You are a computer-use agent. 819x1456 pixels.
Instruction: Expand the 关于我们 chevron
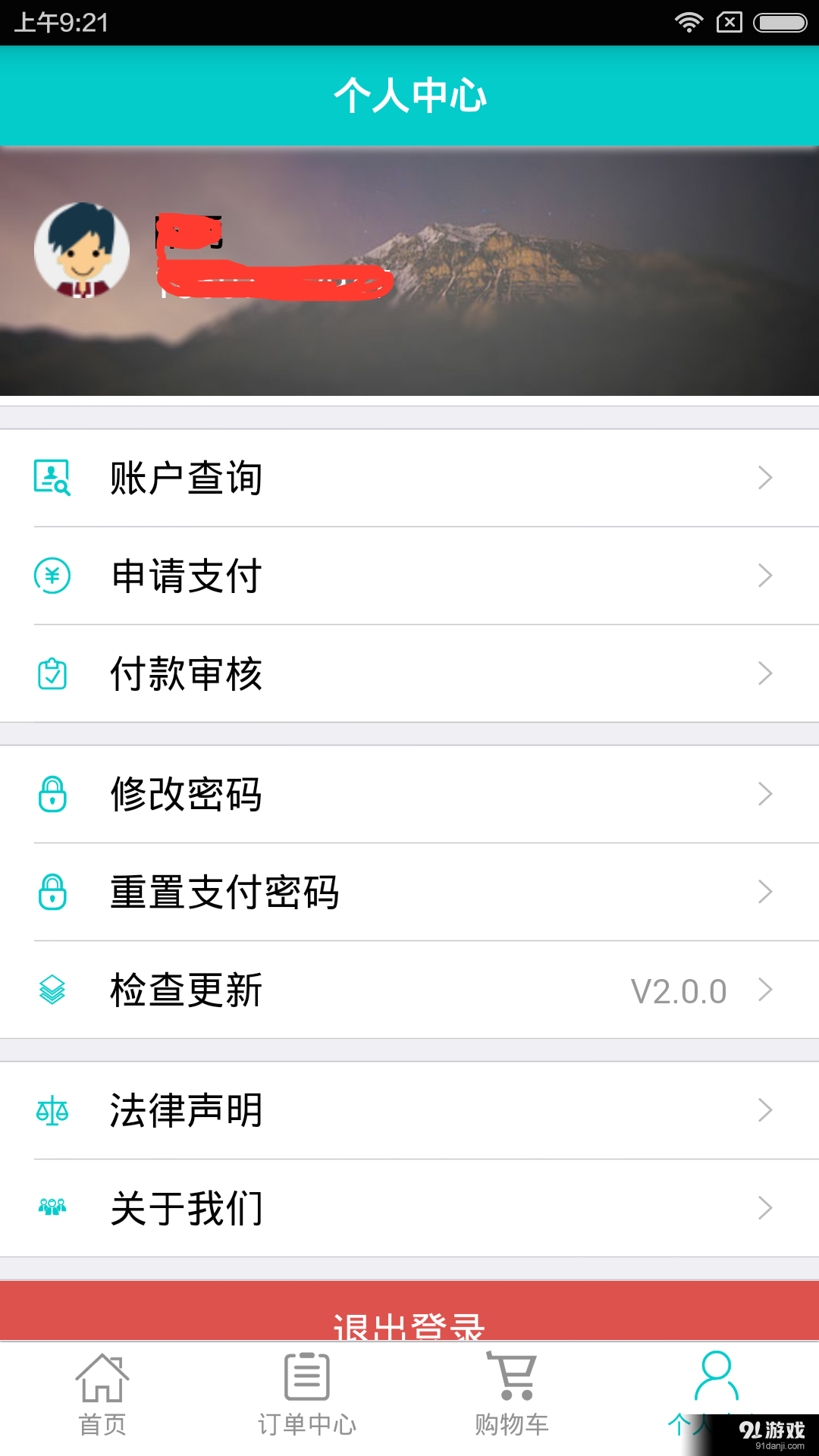tap(766, 1208)
